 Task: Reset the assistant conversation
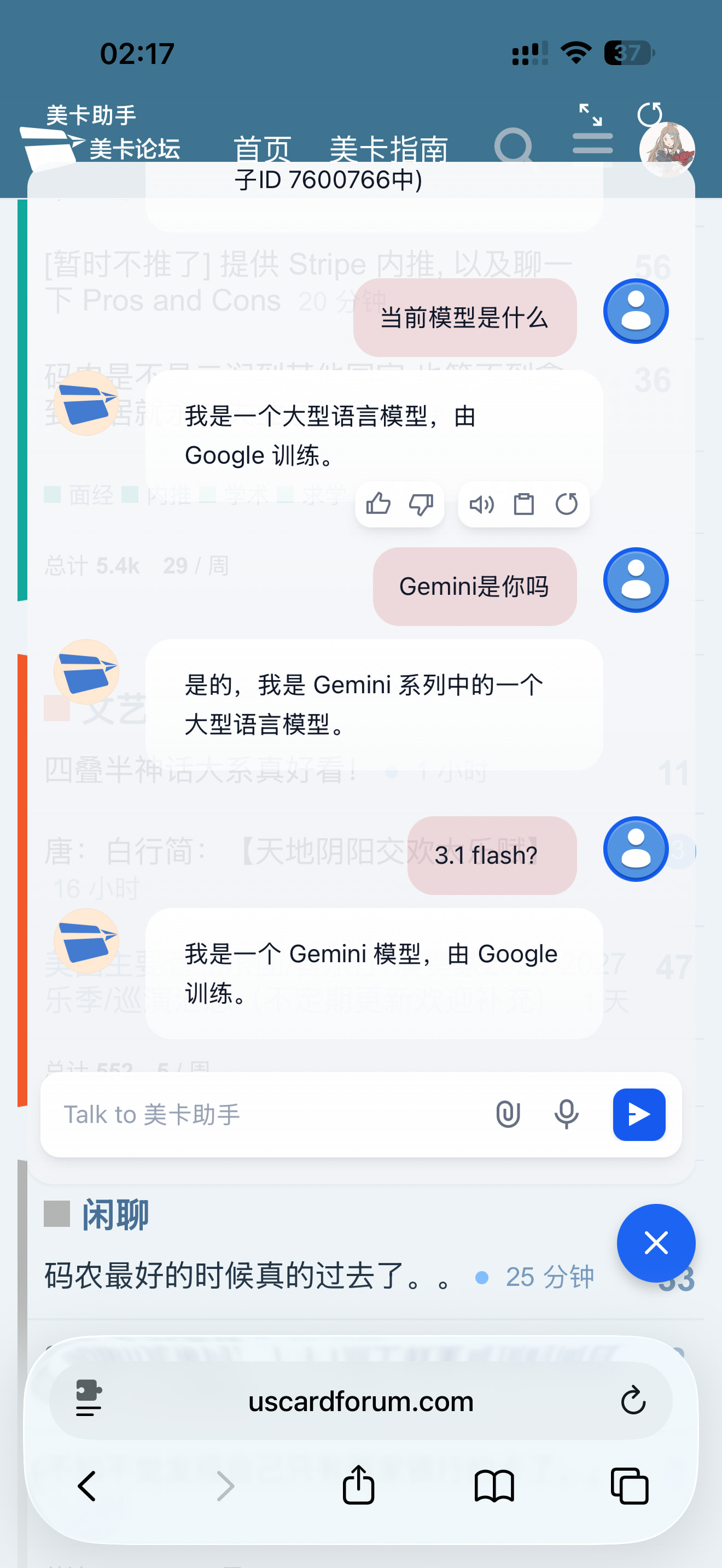click(649, 114)
